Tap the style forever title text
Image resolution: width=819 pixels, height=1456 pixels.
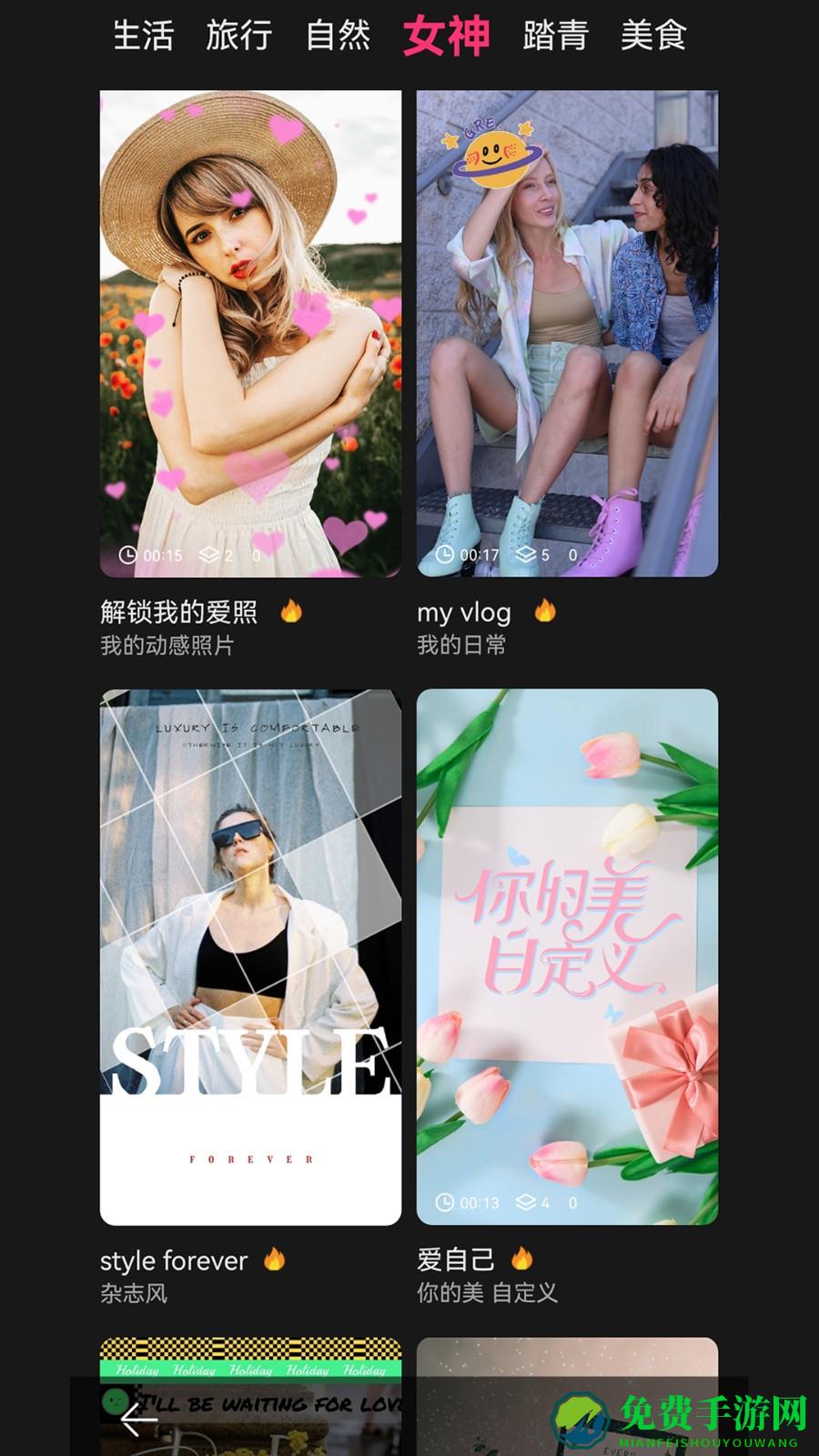point(173,1260)
